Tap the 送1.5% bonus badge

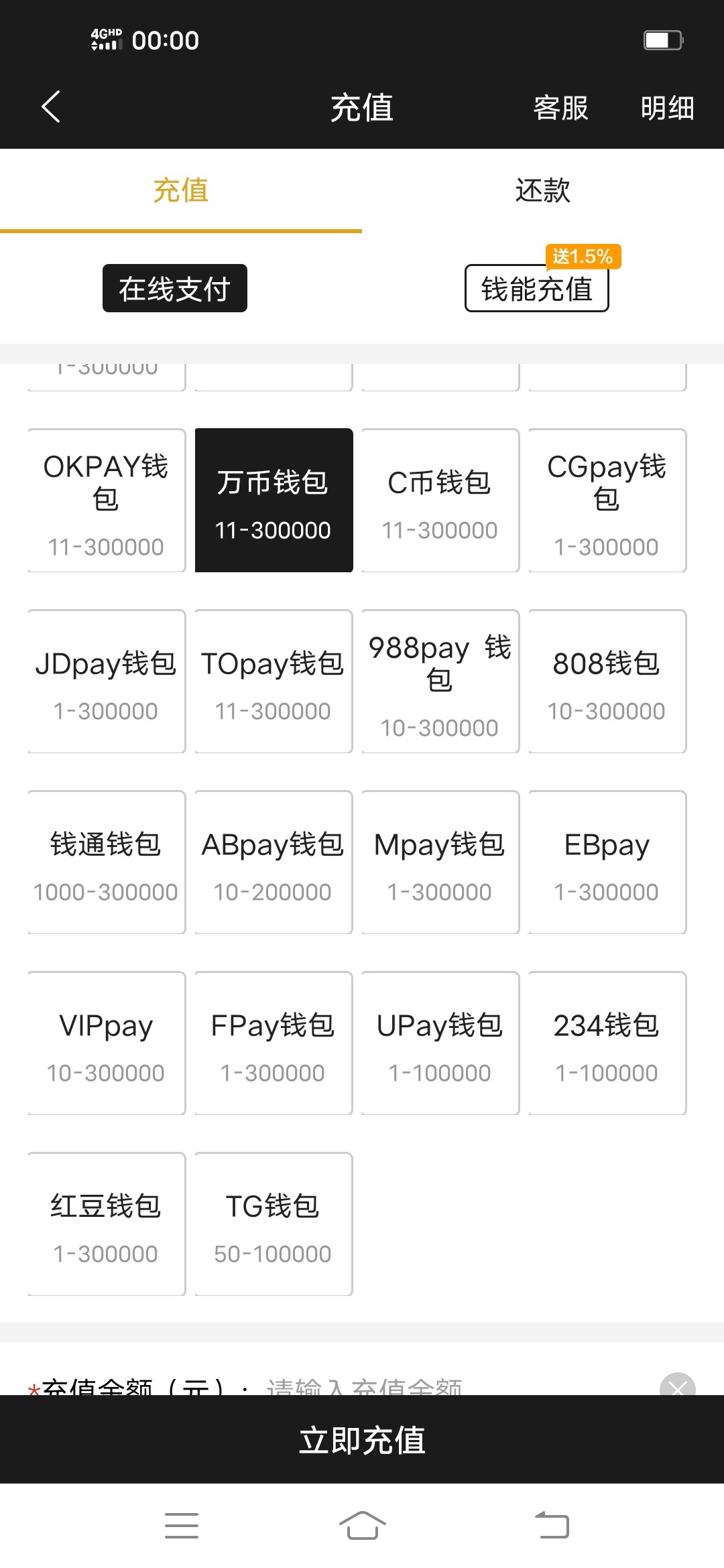[x=581, y=256]
